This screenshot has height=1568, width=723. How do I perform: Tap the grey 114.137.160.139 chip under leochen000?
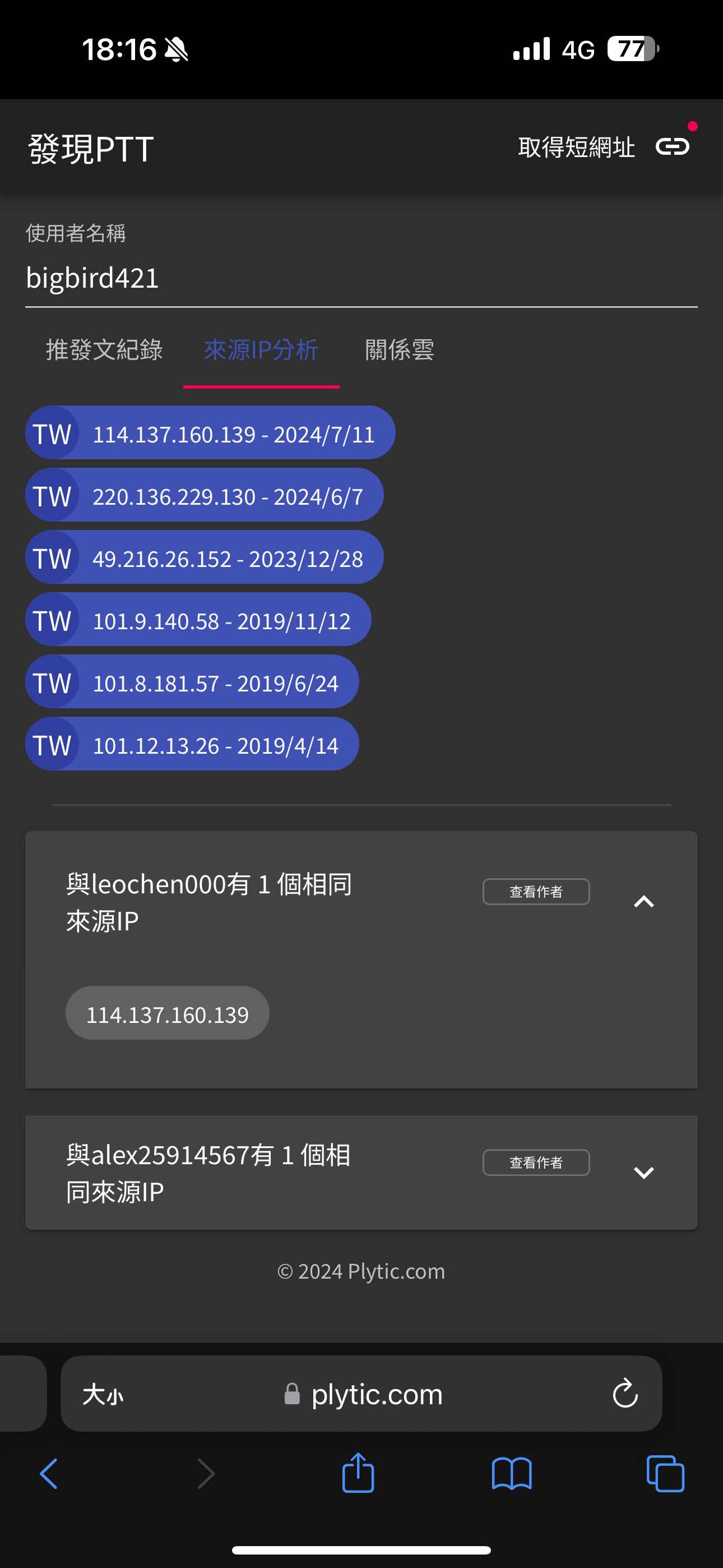tap(168, 1013)
